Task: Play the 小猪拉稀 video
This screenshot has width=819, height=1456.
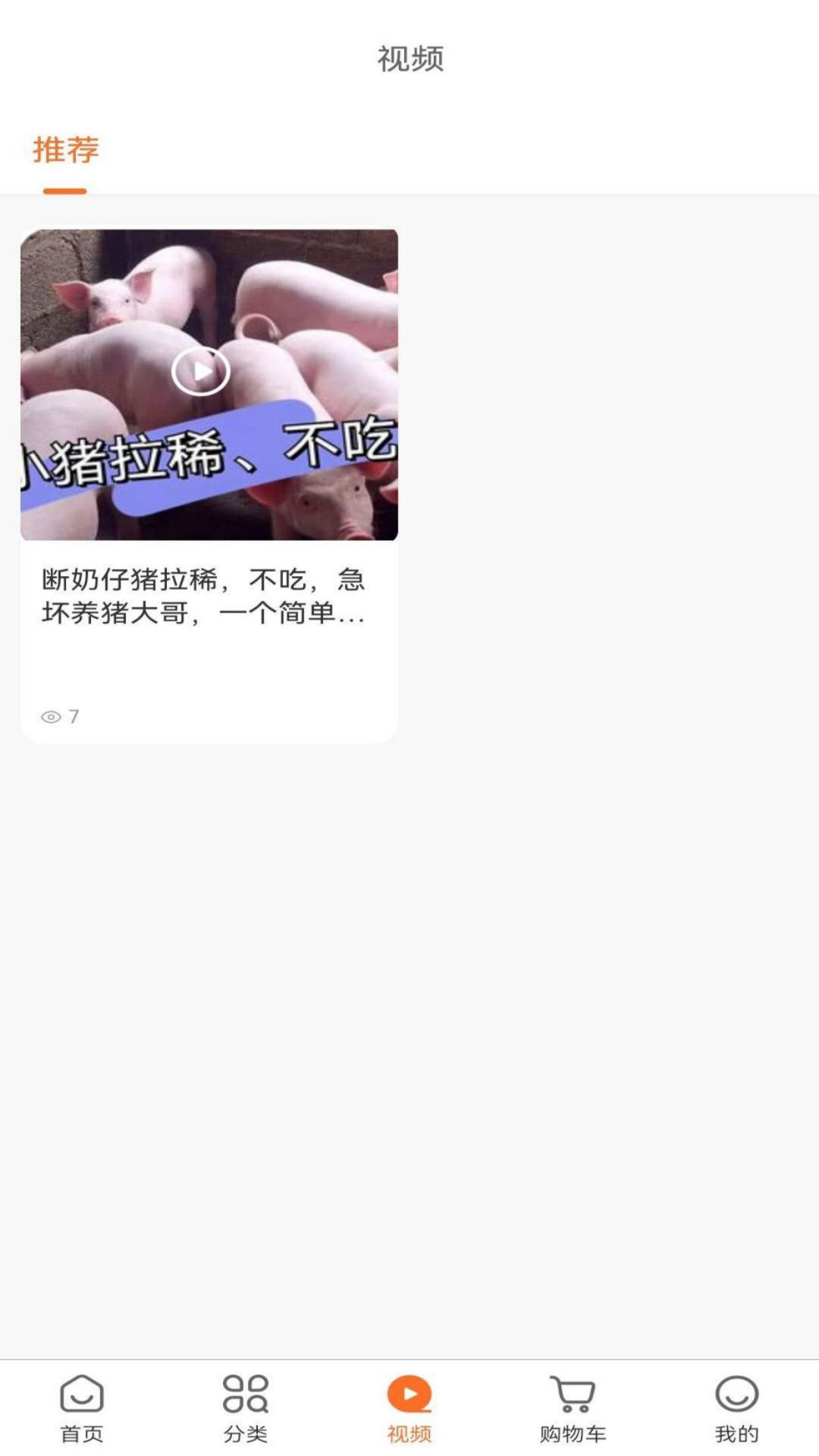Action: 201,372
